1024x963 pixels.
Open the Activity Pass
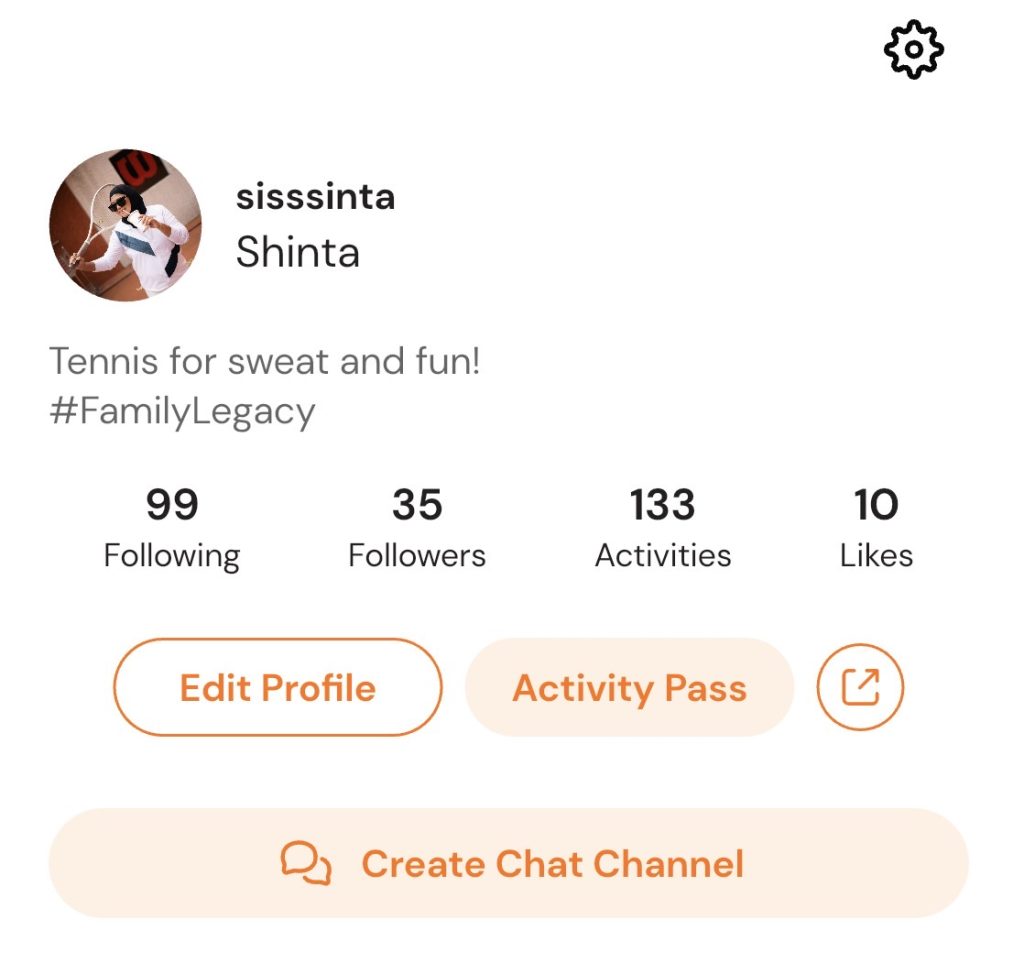pyautogui.click(x=629, y=688)
